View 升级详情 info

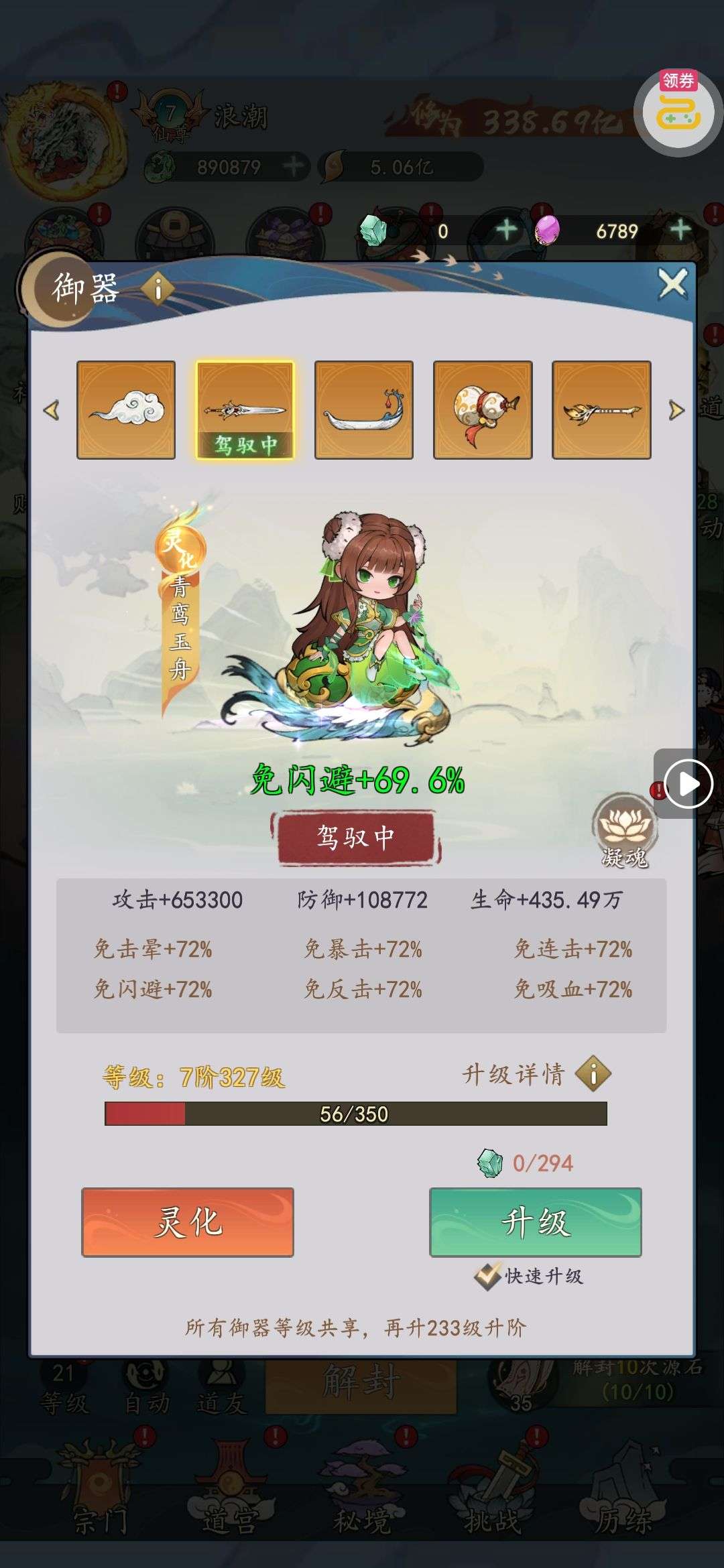pos(593,1073)
